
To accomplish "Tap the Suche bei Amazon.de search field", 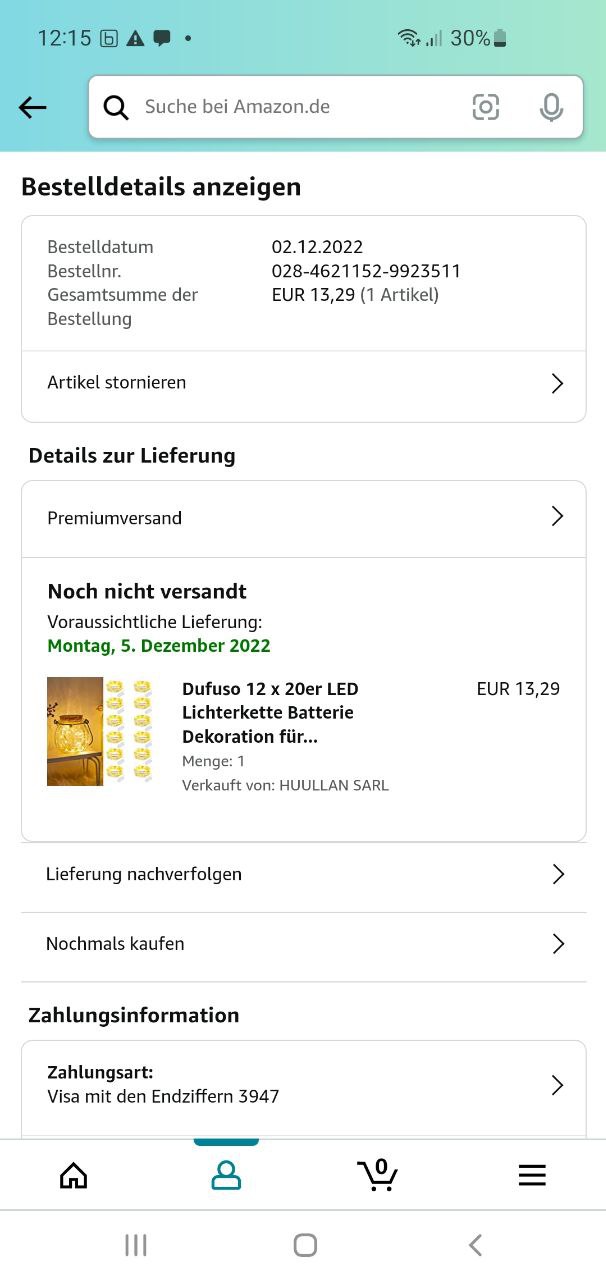I will tap(290, 107).
